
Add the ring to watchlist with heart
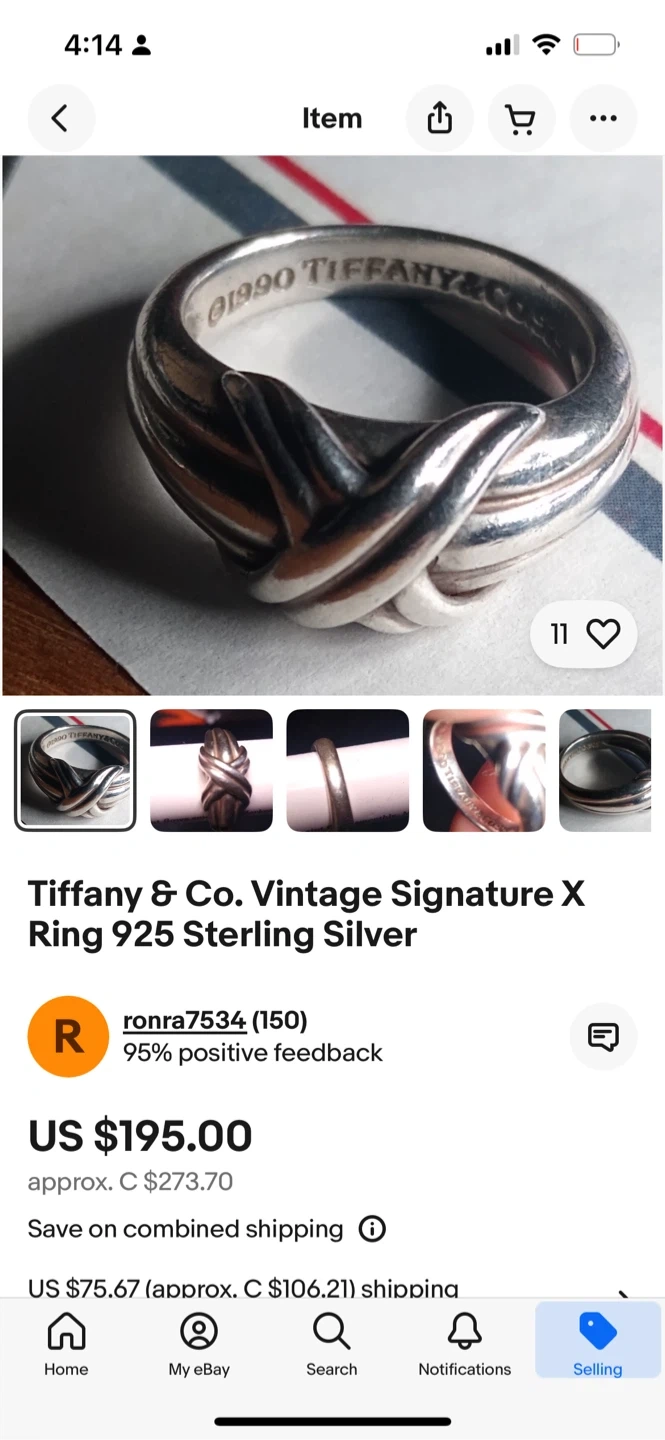click(602, 634)
